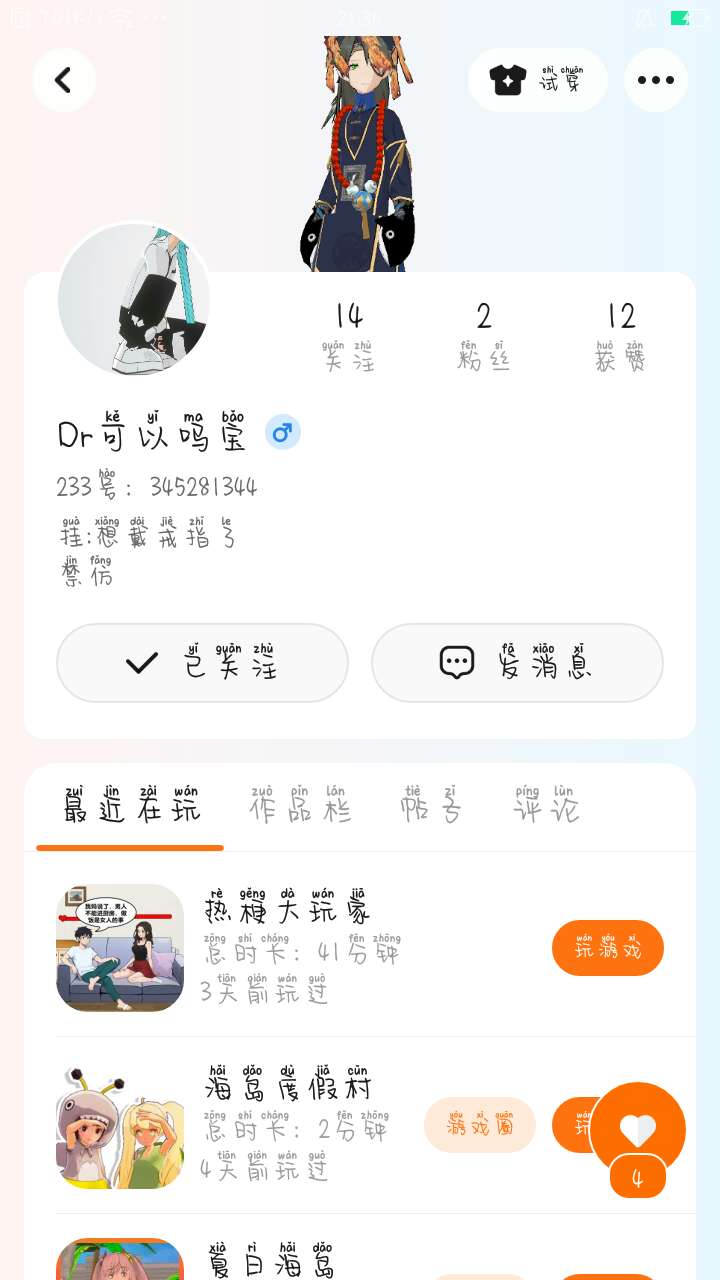The height and width of the screenshot is (1280, 720).
Task: Open the three-dot more options menu
Action: [655, 80]
